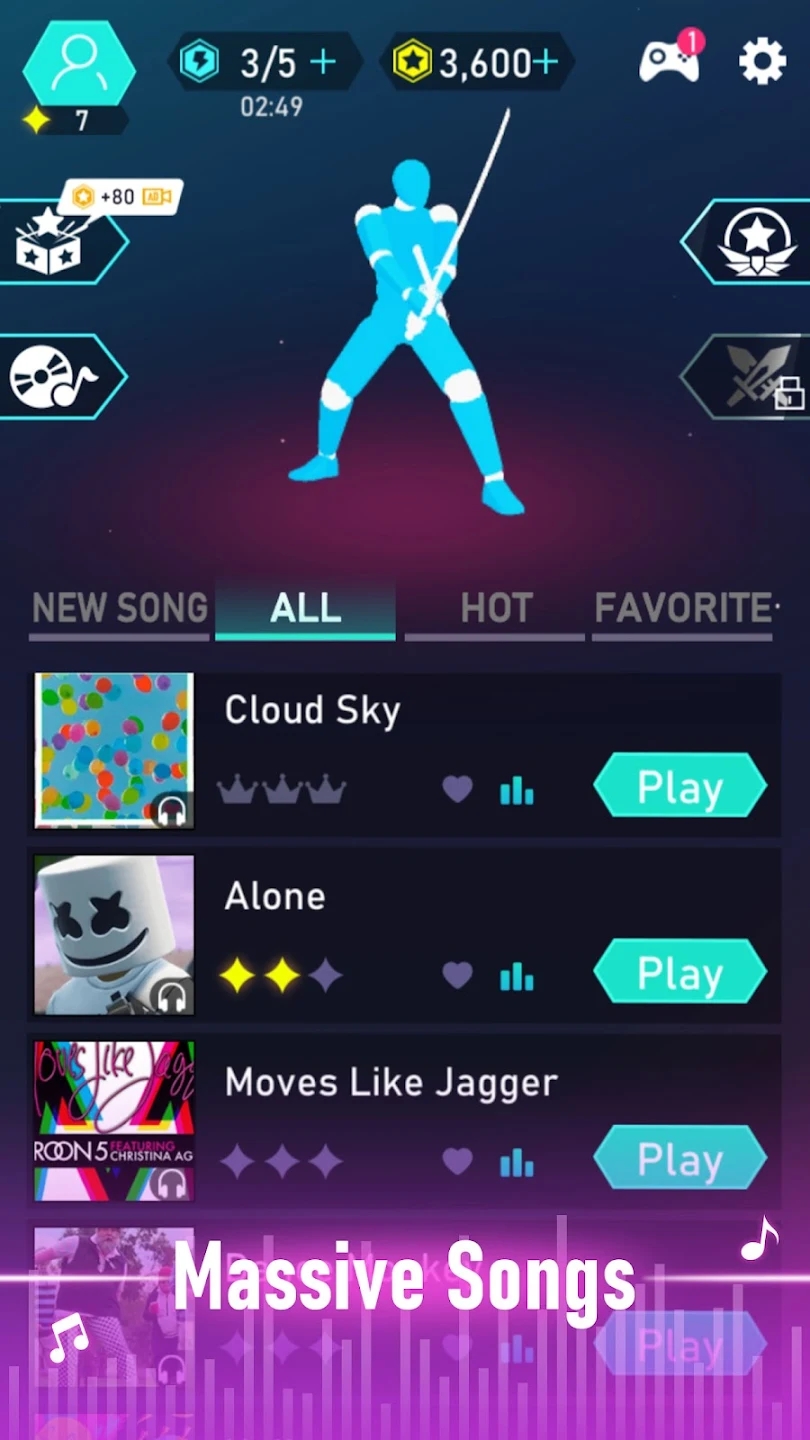Play Moves Like Jagger

click(x=680, y=1159)
